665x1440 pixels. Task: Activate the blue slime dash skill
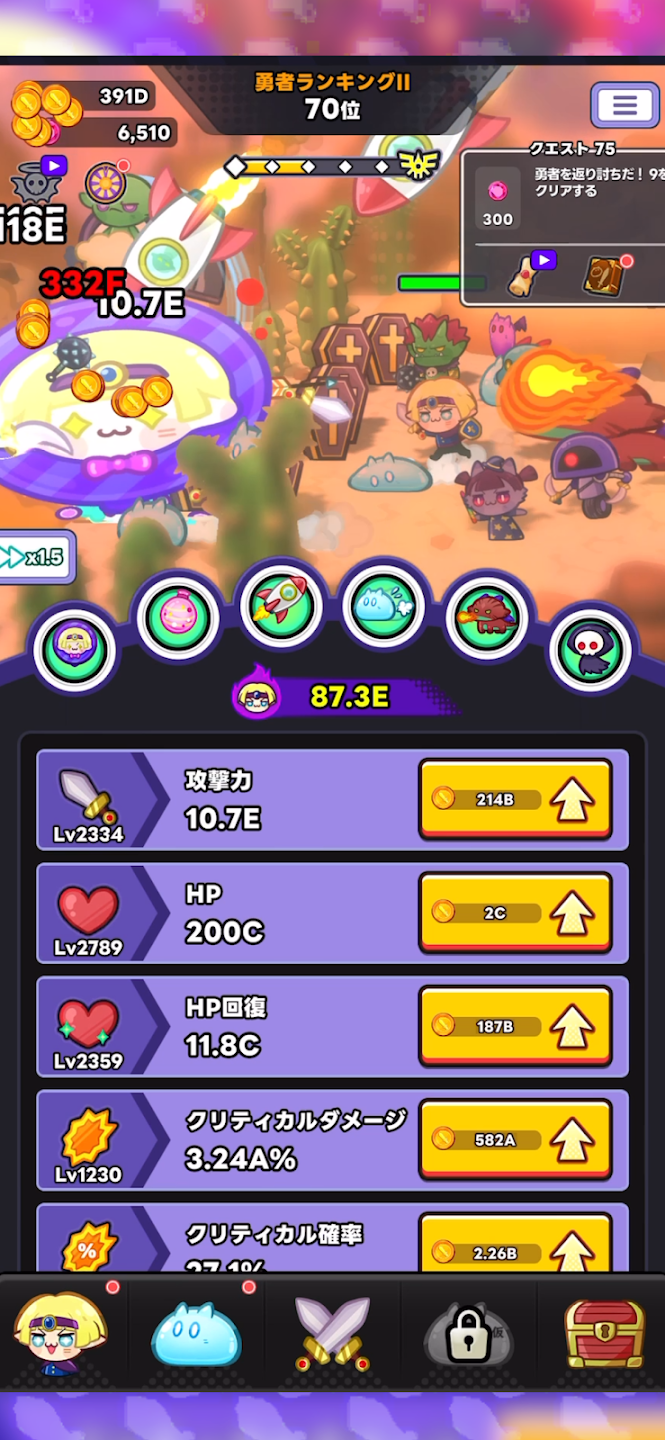tap(386, 606)
